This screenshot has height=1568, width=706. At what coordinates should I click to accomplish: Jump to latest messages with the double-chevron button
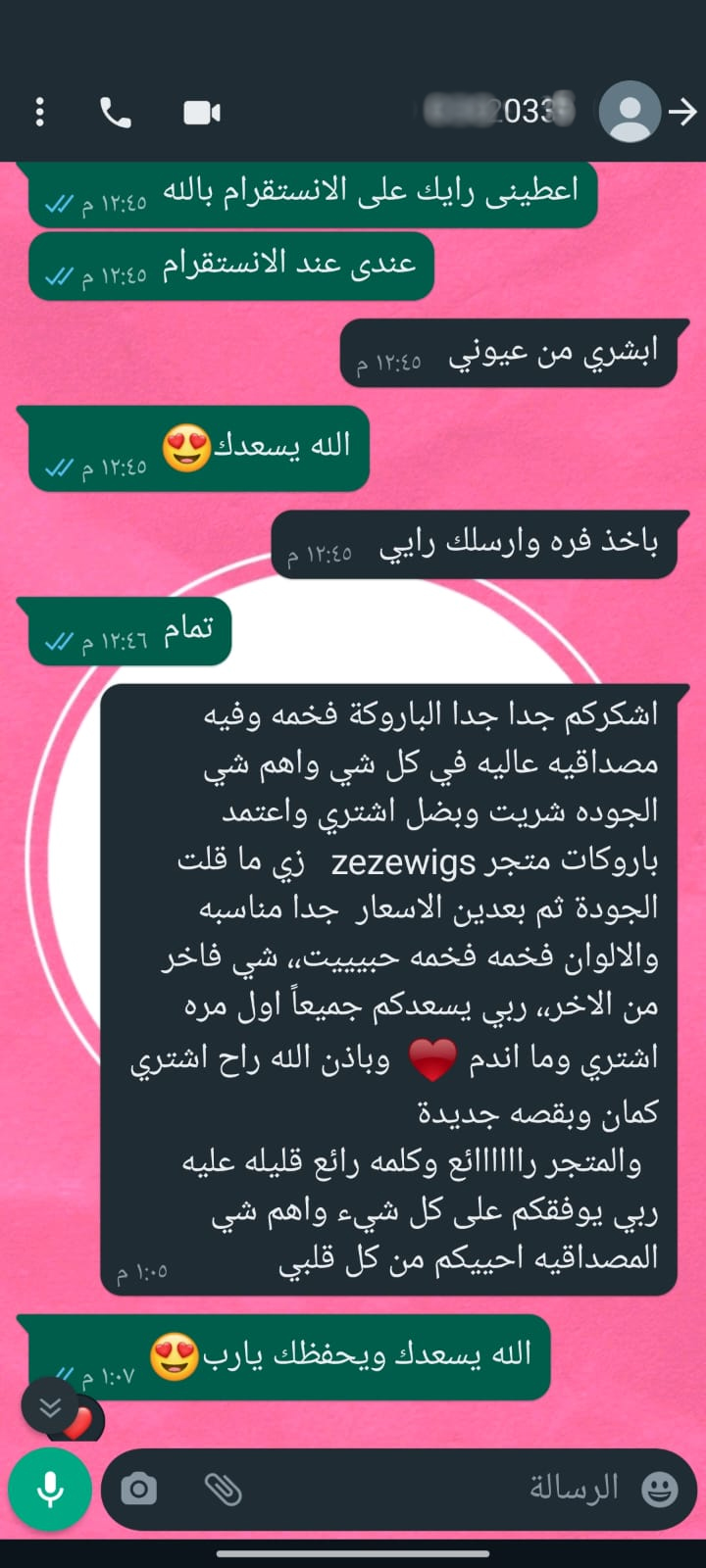50,1407
